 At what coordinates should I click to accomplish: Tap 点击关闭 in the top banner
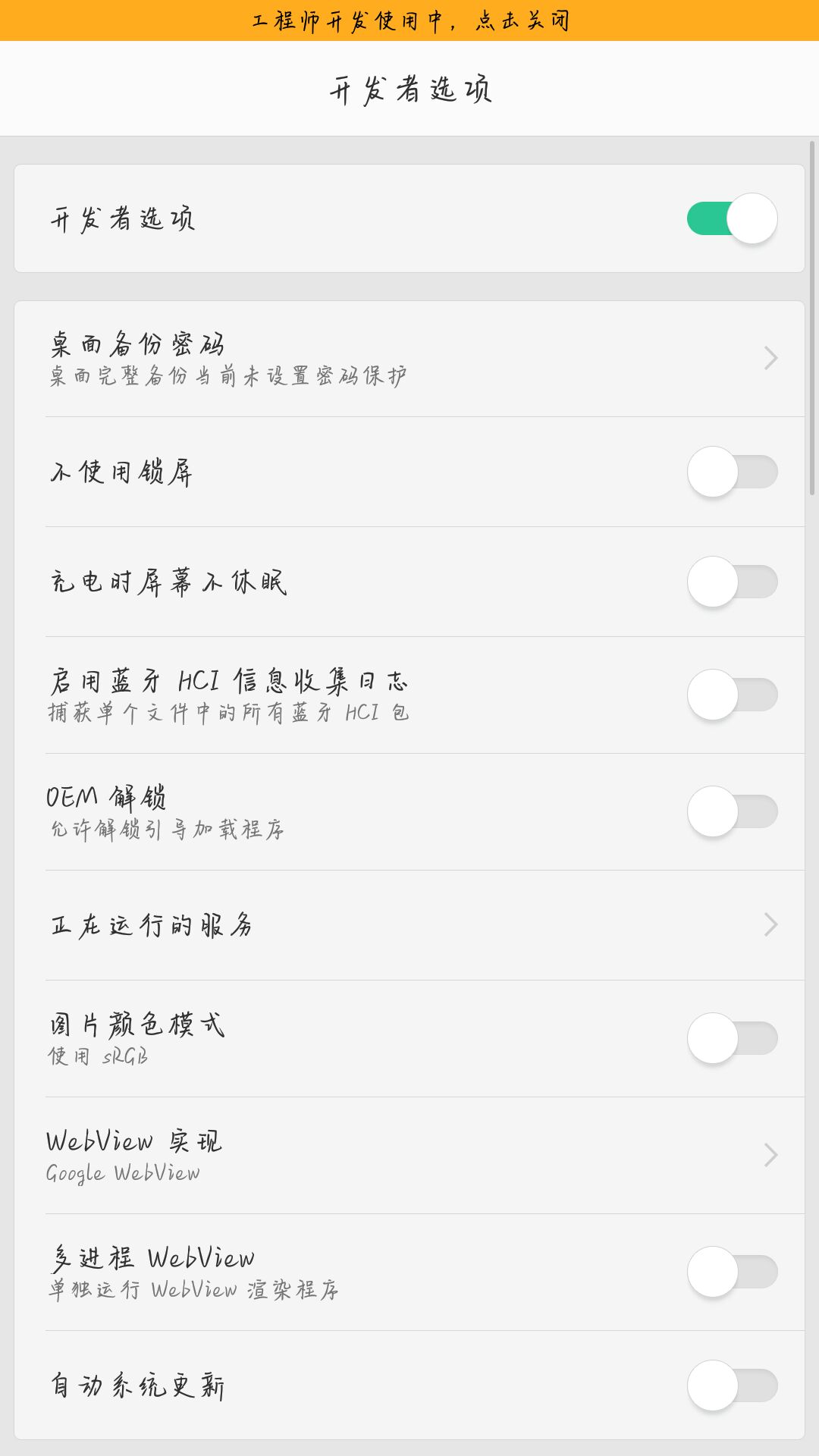(531, 23)
